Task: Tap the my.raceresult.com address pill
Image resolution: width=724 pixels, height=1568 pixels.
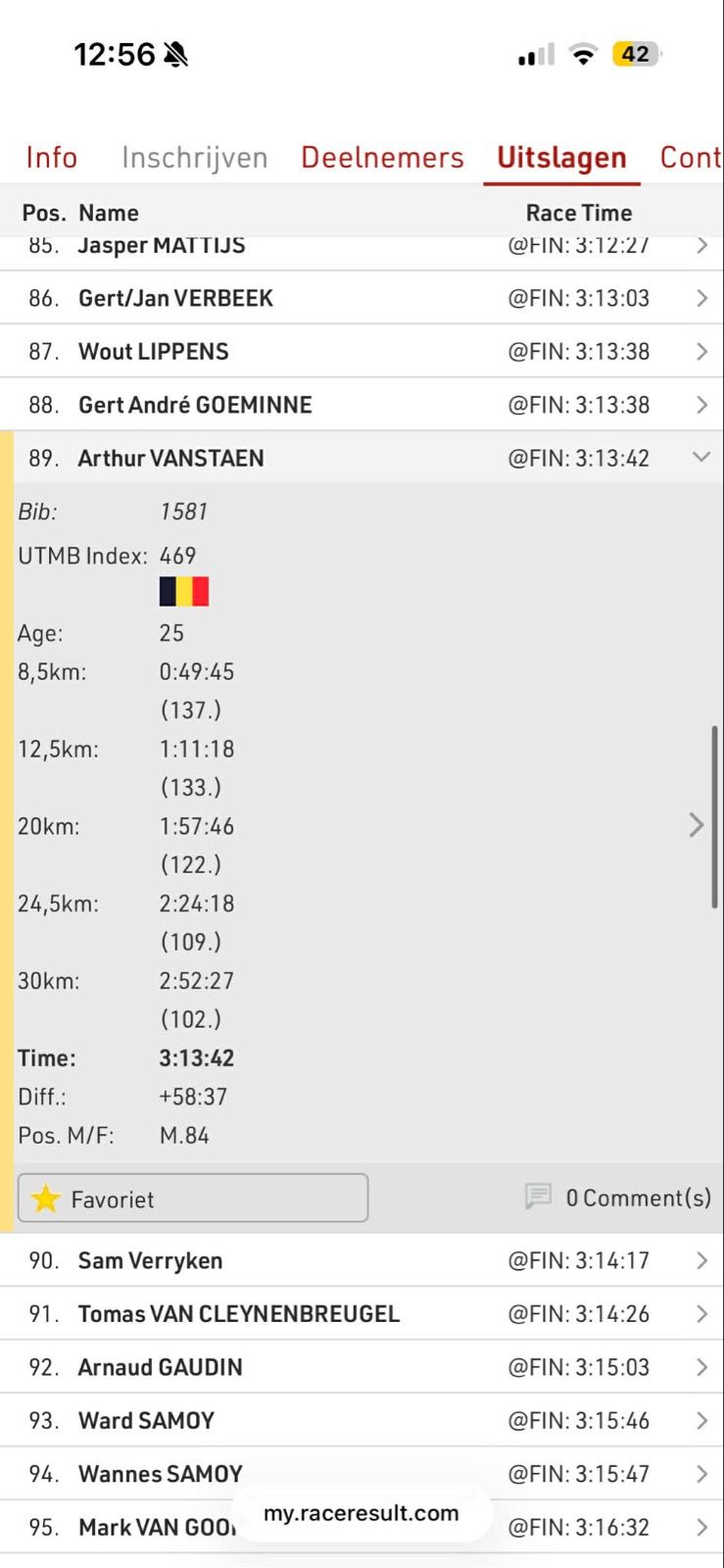Action: click(x=361, y=1513)
